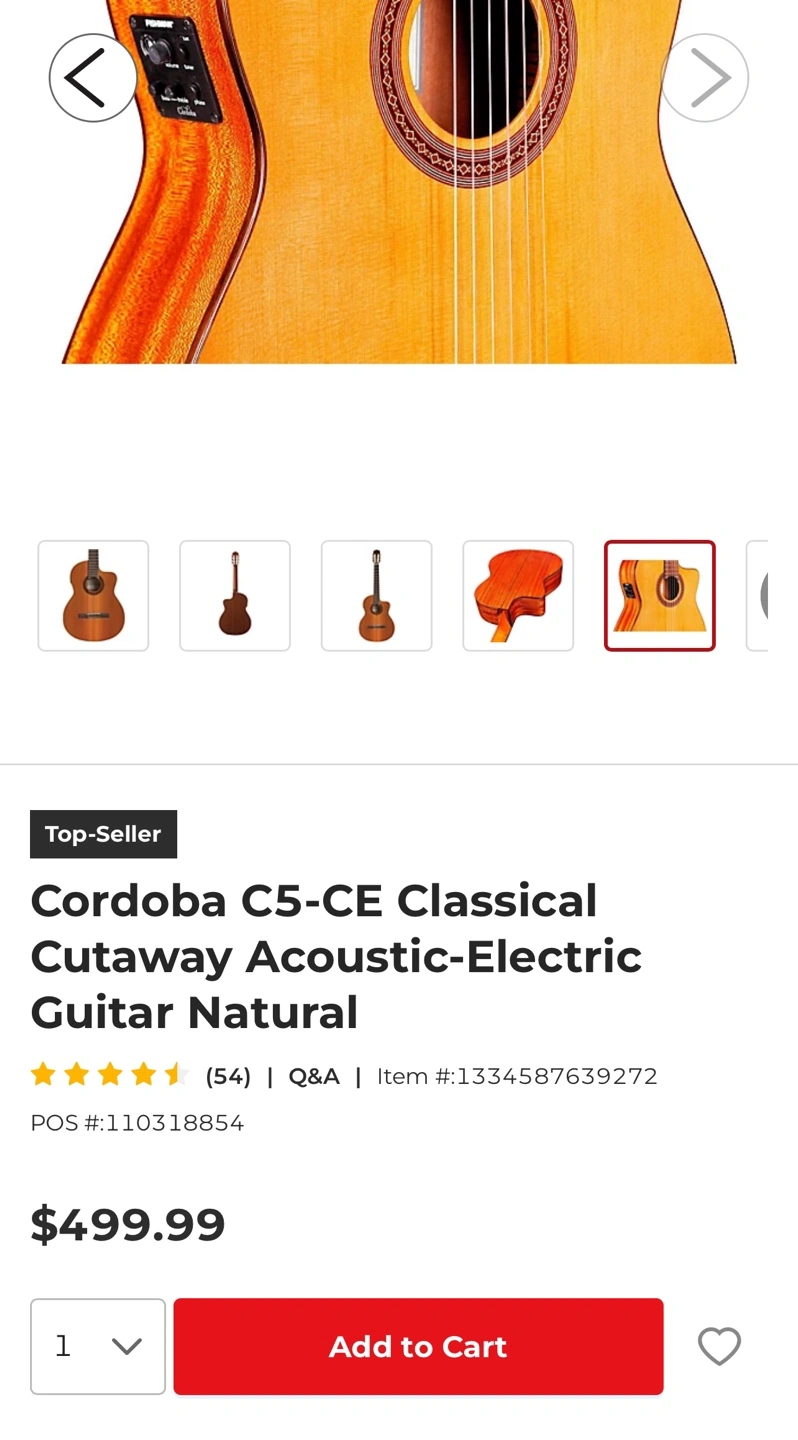Show the next product image
This screenshot has height=1440, width=798.
705,78
